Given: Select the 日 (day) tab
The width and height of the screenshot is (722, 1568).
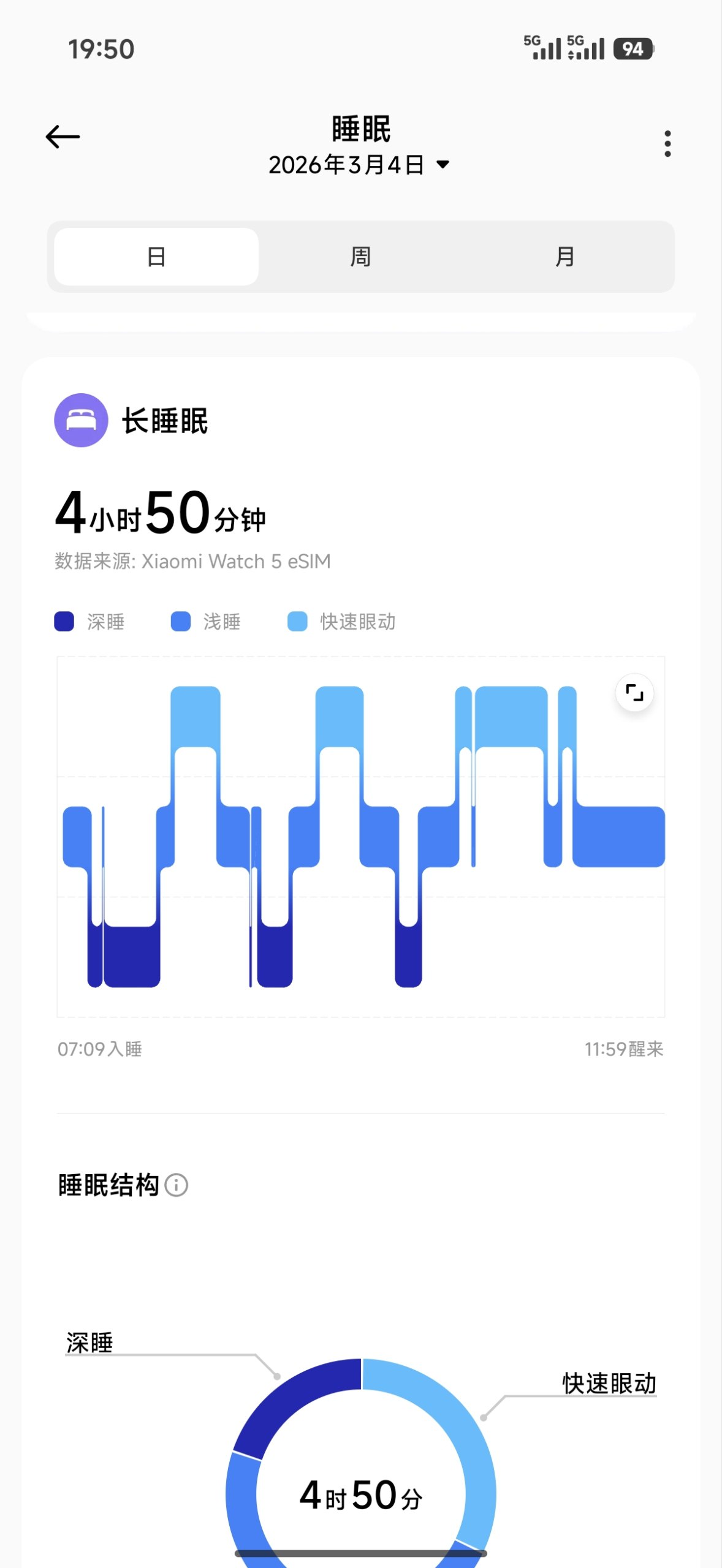Looking at the screenshot, I should (156, 257).
